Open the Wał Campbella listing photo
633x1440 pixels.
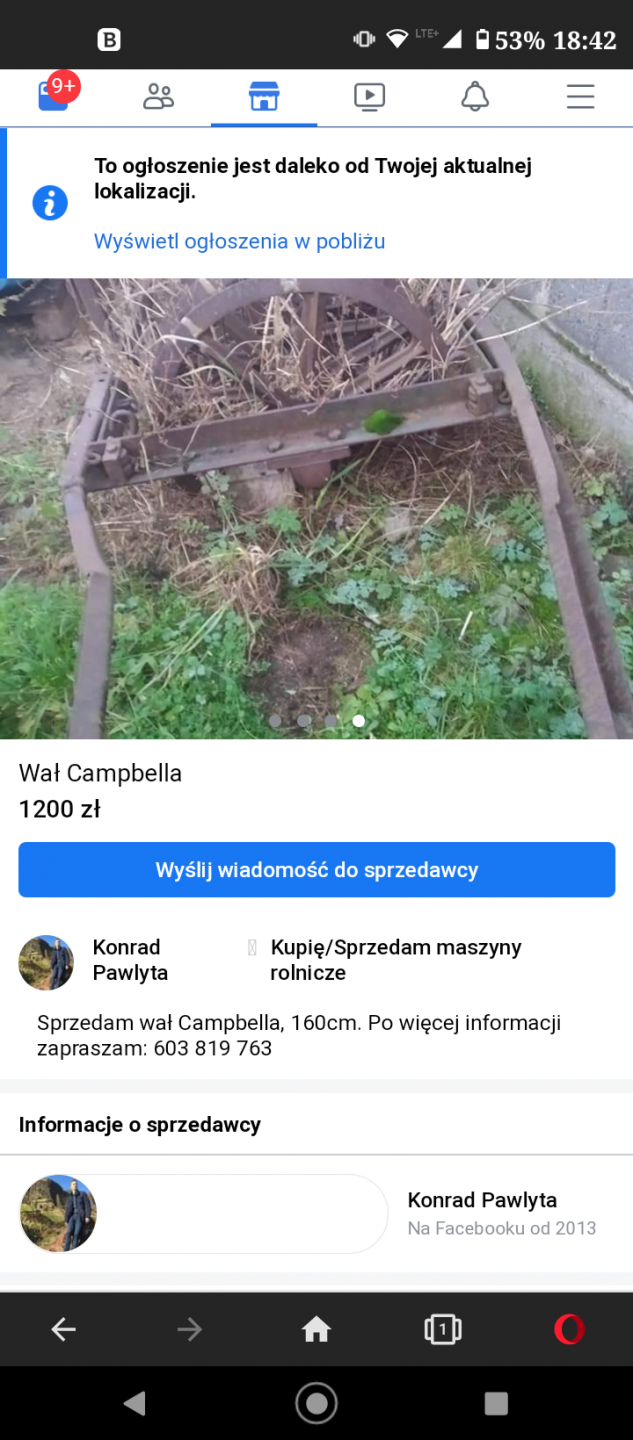tap(316, 508)
